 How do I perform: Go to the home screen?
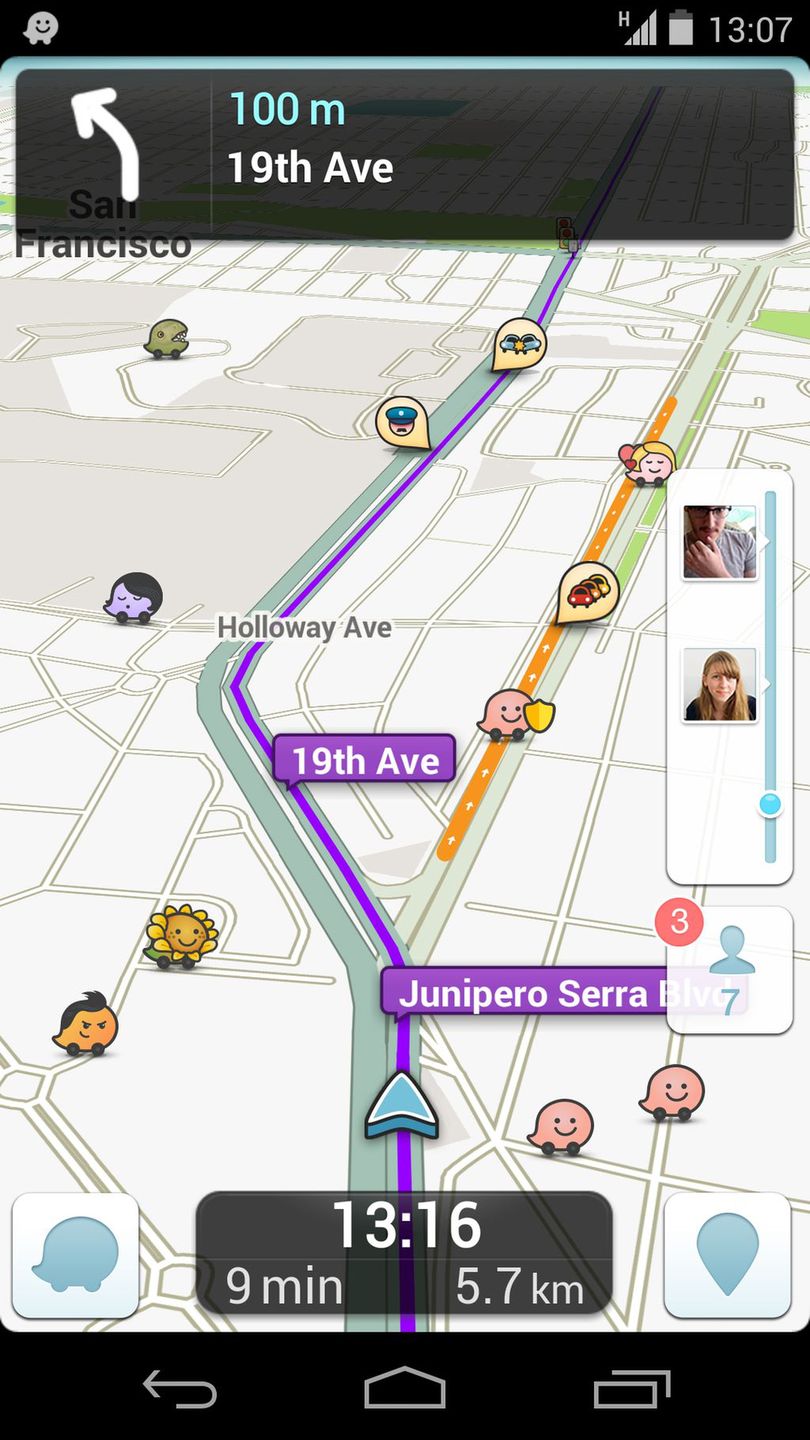404,1388
